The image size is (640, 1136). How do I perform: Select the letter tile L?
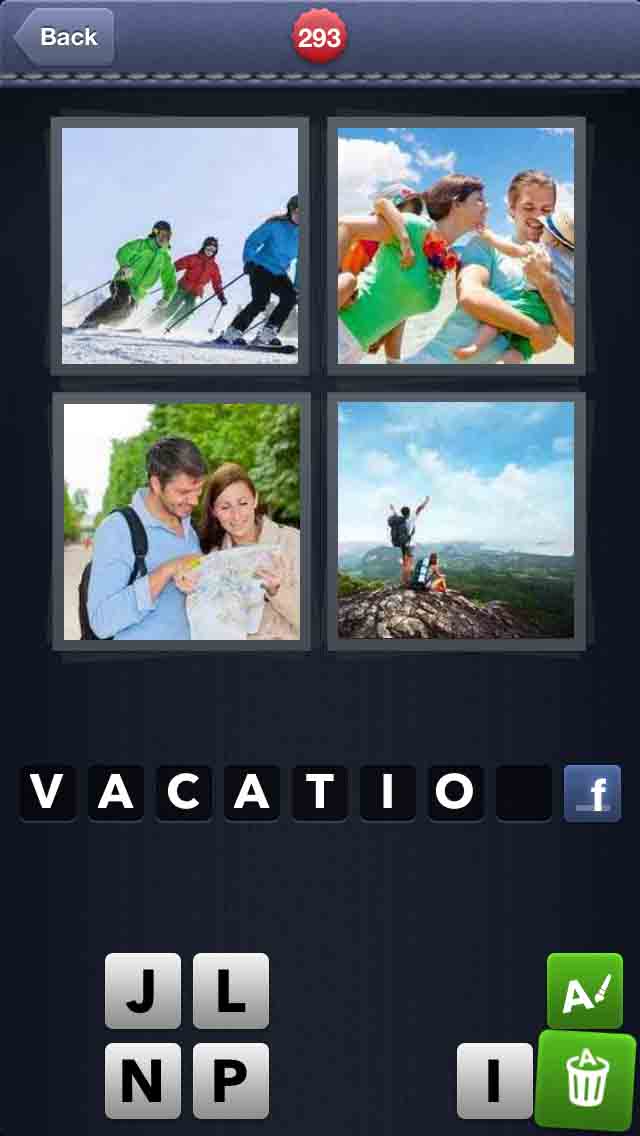tap(231, 991)
